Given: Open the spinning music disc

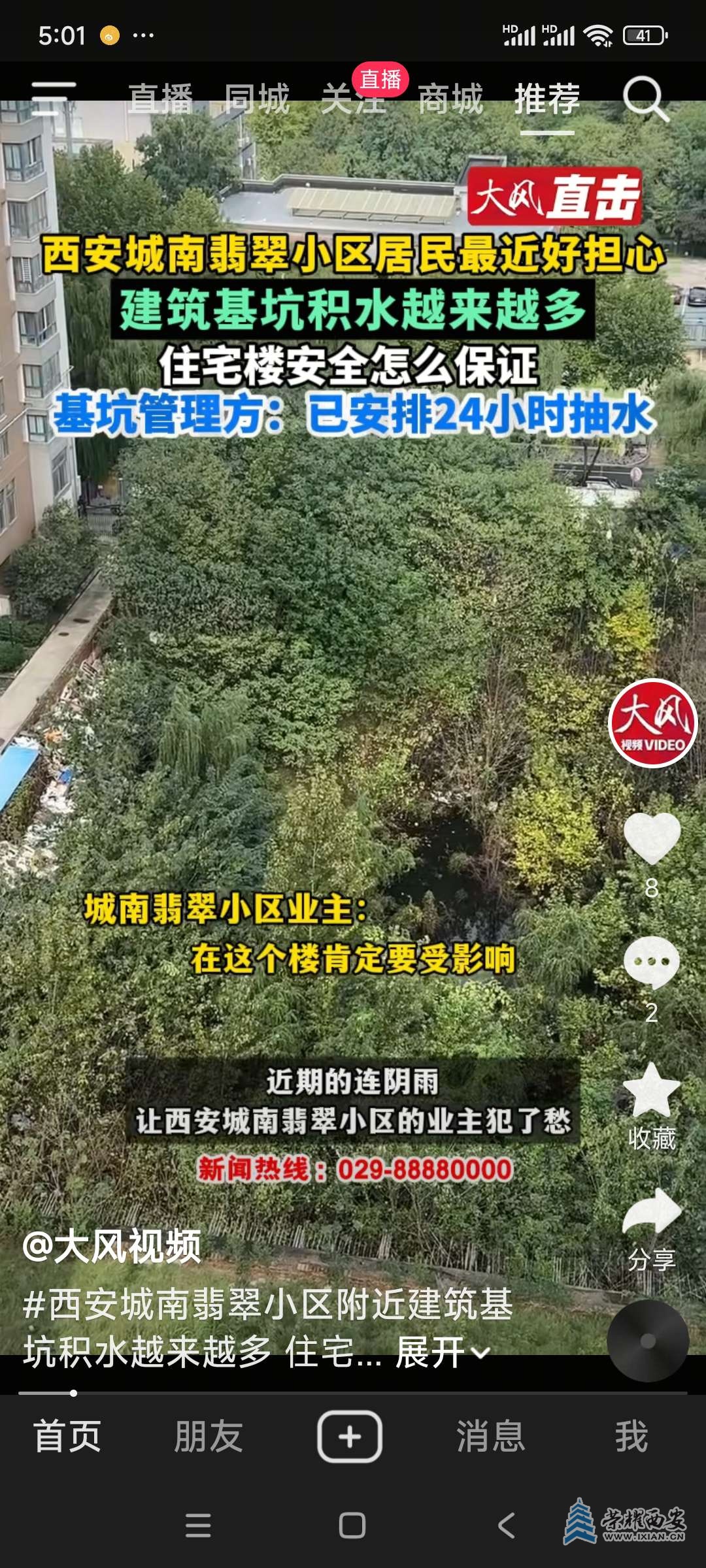Looking at the screenshot, I should tap(648, 1341).
